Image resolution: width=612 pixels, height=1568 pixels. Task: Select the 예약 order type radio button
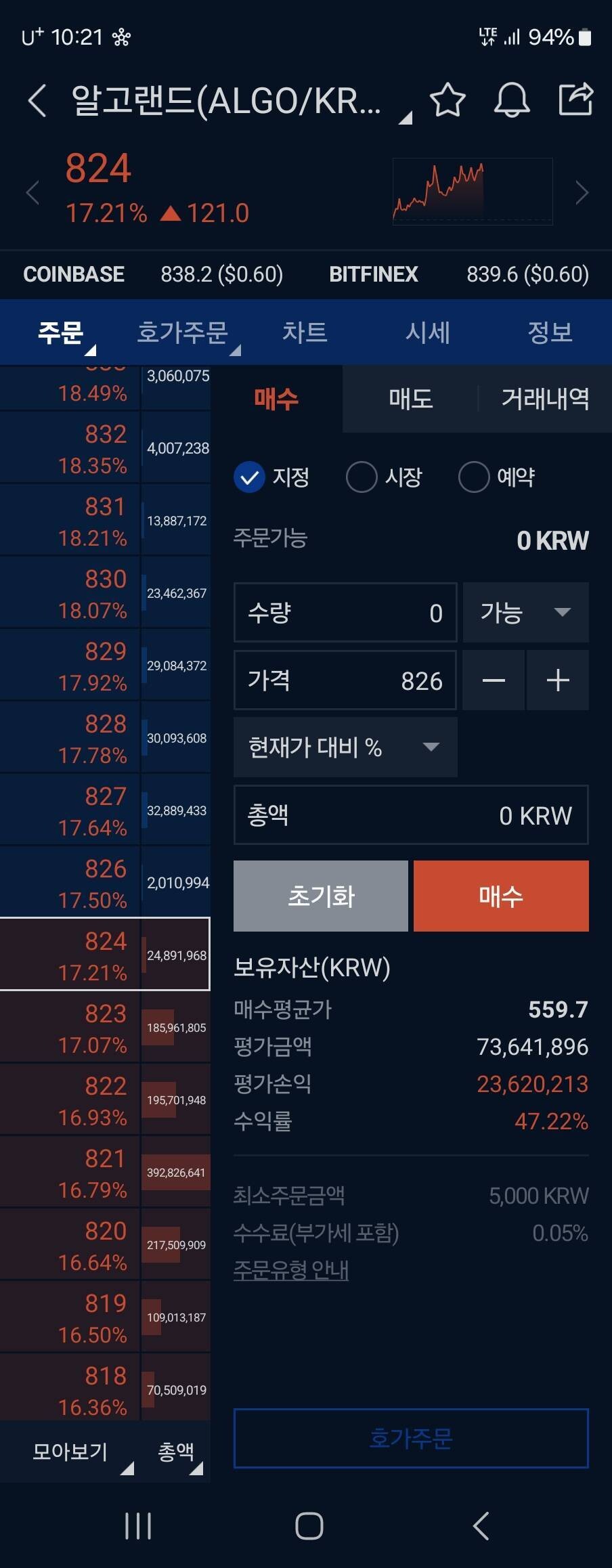(x=475, y=477)
